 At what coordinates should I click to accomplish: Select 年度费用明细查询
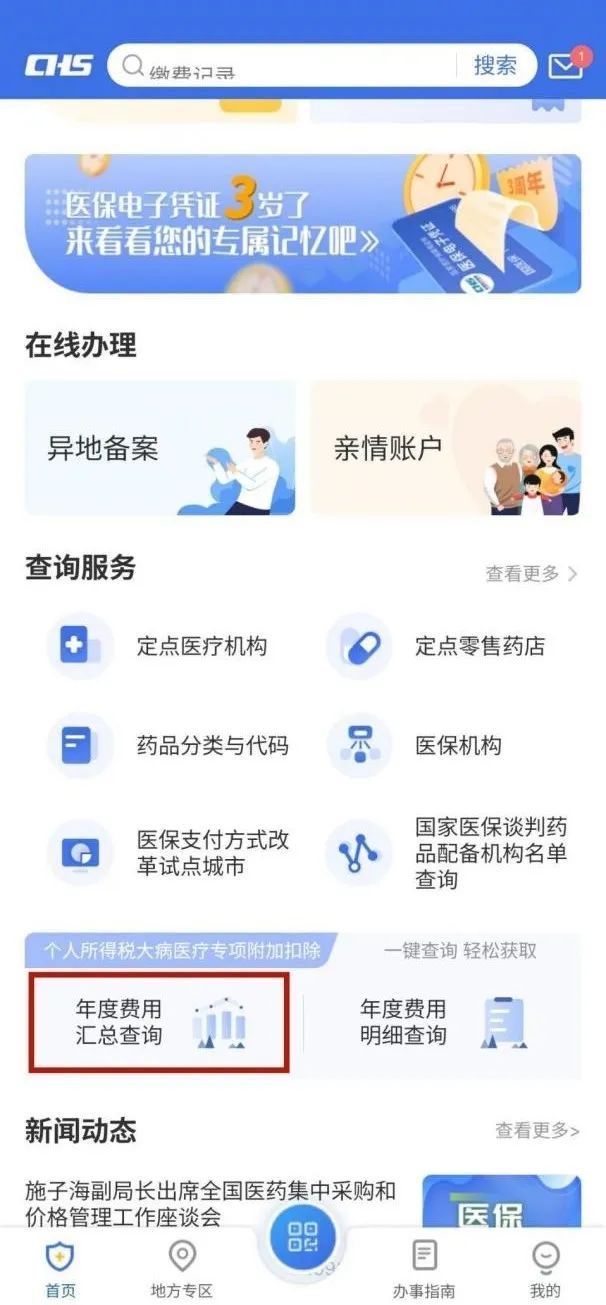(440, 1022)
